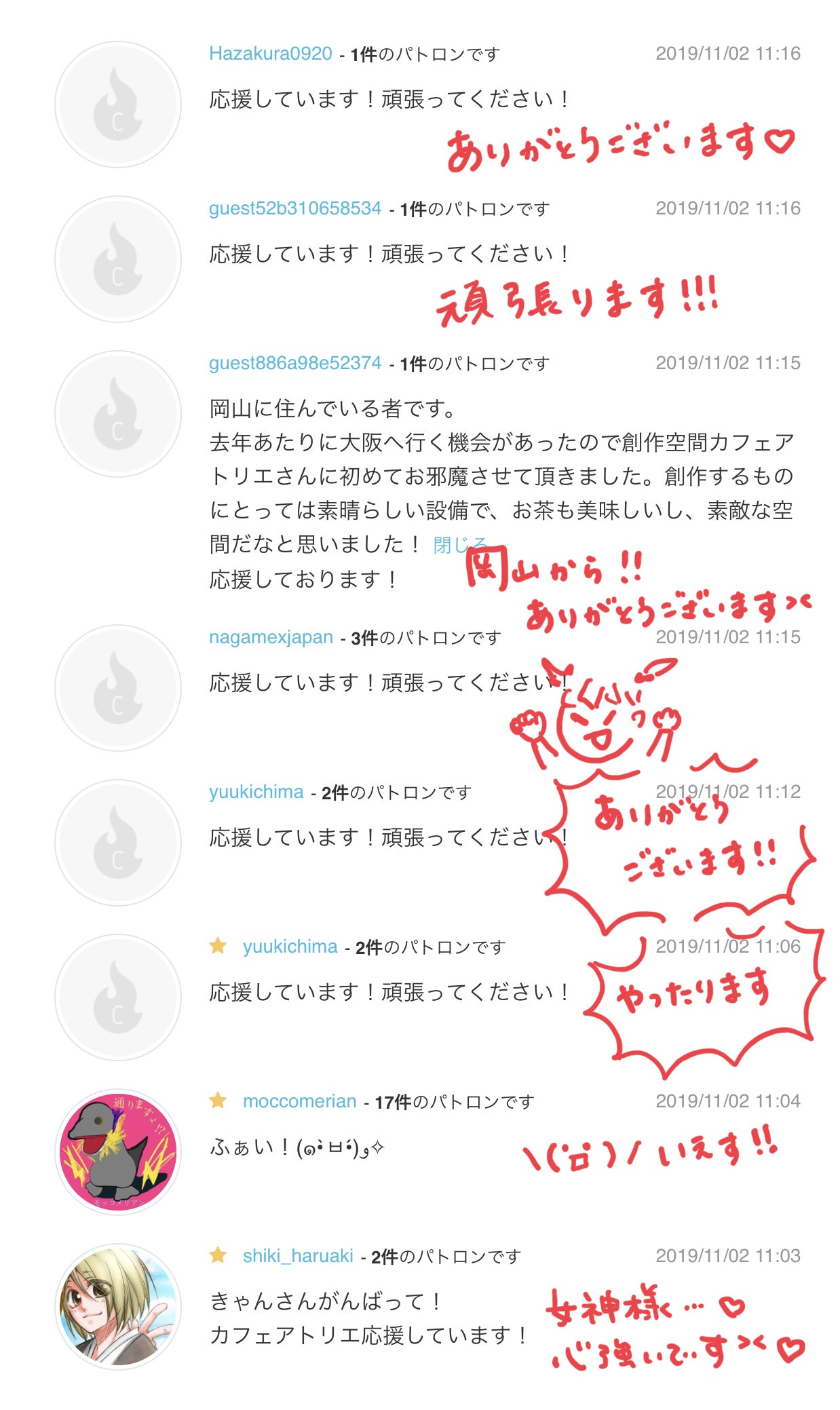The width and height of the screenshot is (840, 1410).
Task: Open Hazakura0920's profile link
Action: pos(270,54)
